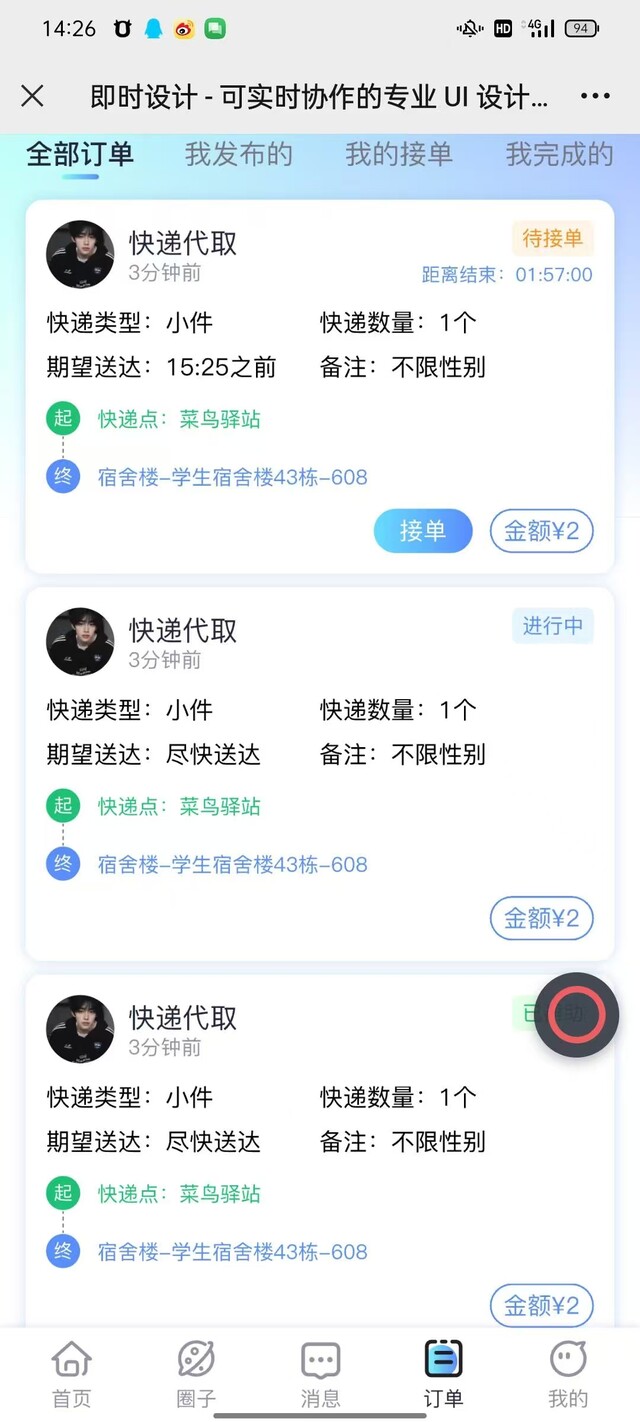
Task: Open the 圈子 tab
Action: pos(196,1372)
